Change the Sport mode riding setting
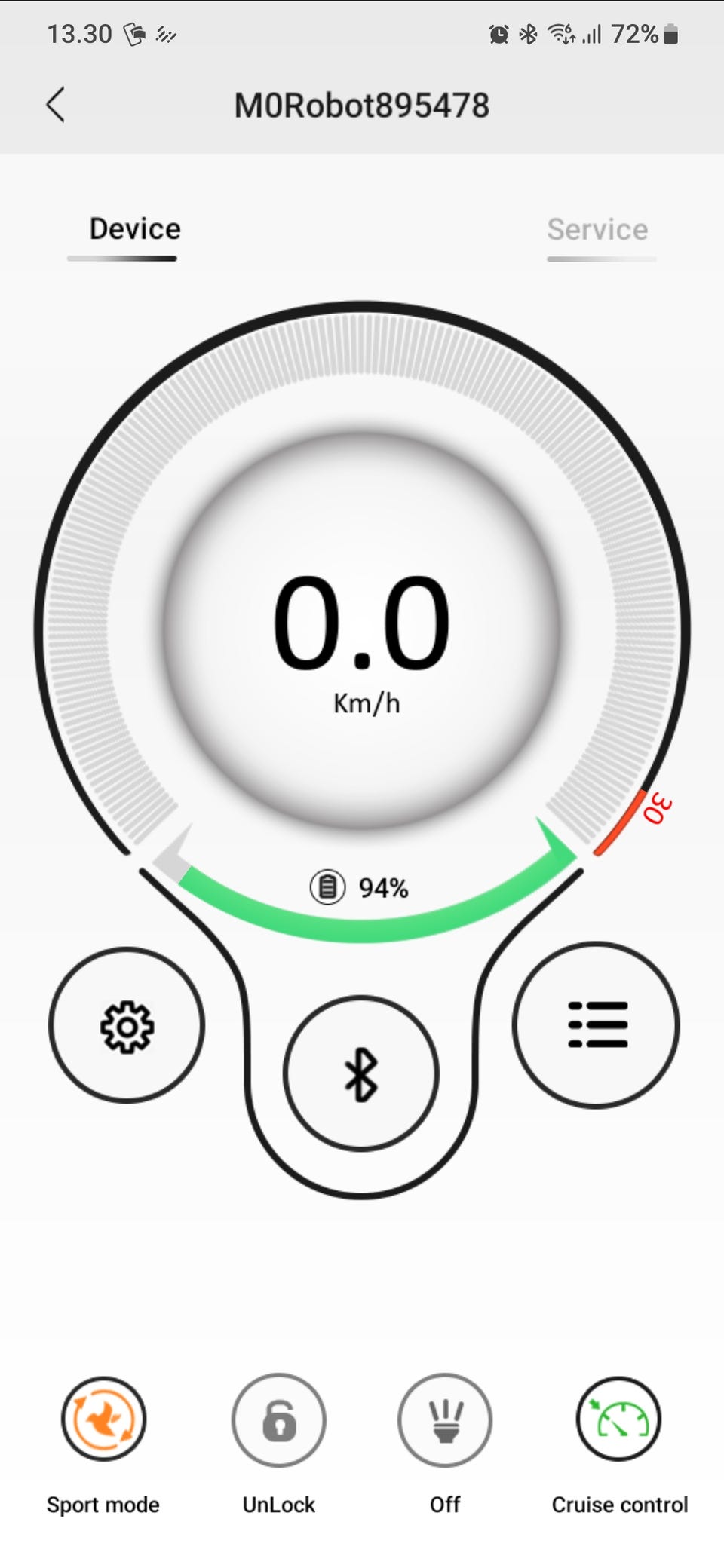This screenshot has height=1568, width=724. (x=103, y=1419)
